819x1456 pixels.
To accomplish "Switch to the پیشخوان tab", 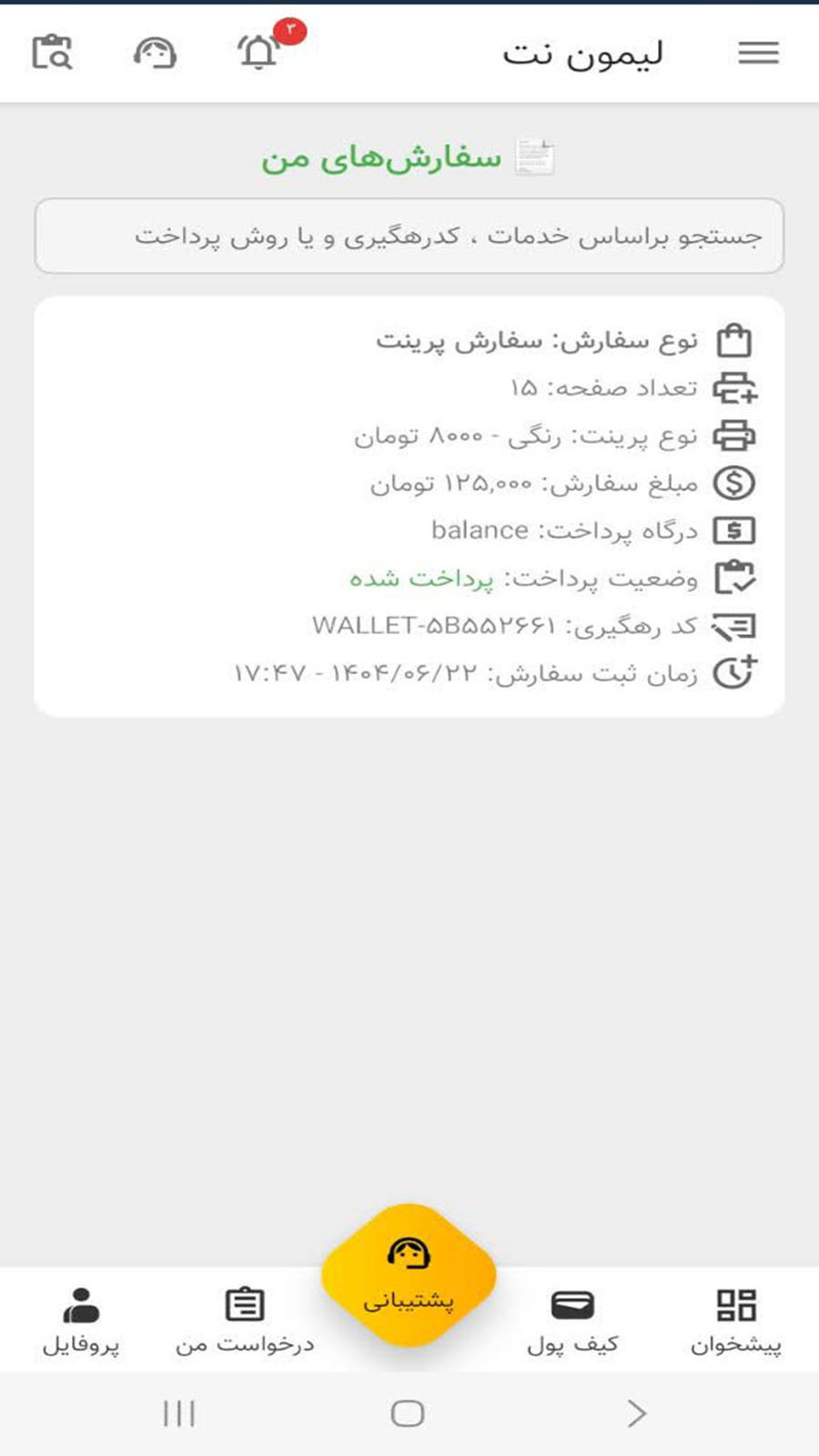I will click(x=735, y=1321).
